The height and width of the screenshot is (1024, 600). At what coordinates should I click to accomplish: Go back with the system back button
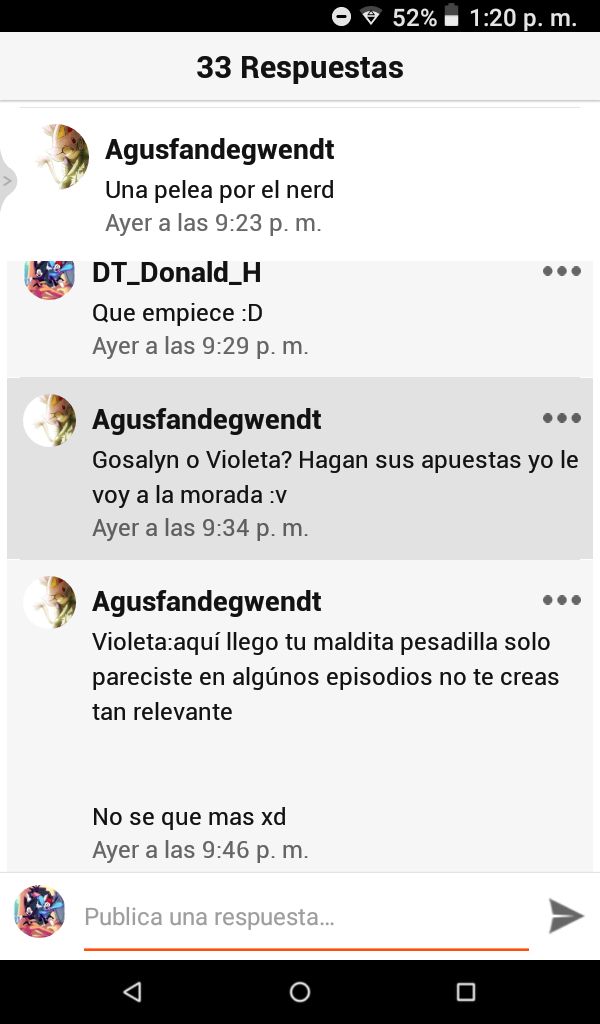133,992
